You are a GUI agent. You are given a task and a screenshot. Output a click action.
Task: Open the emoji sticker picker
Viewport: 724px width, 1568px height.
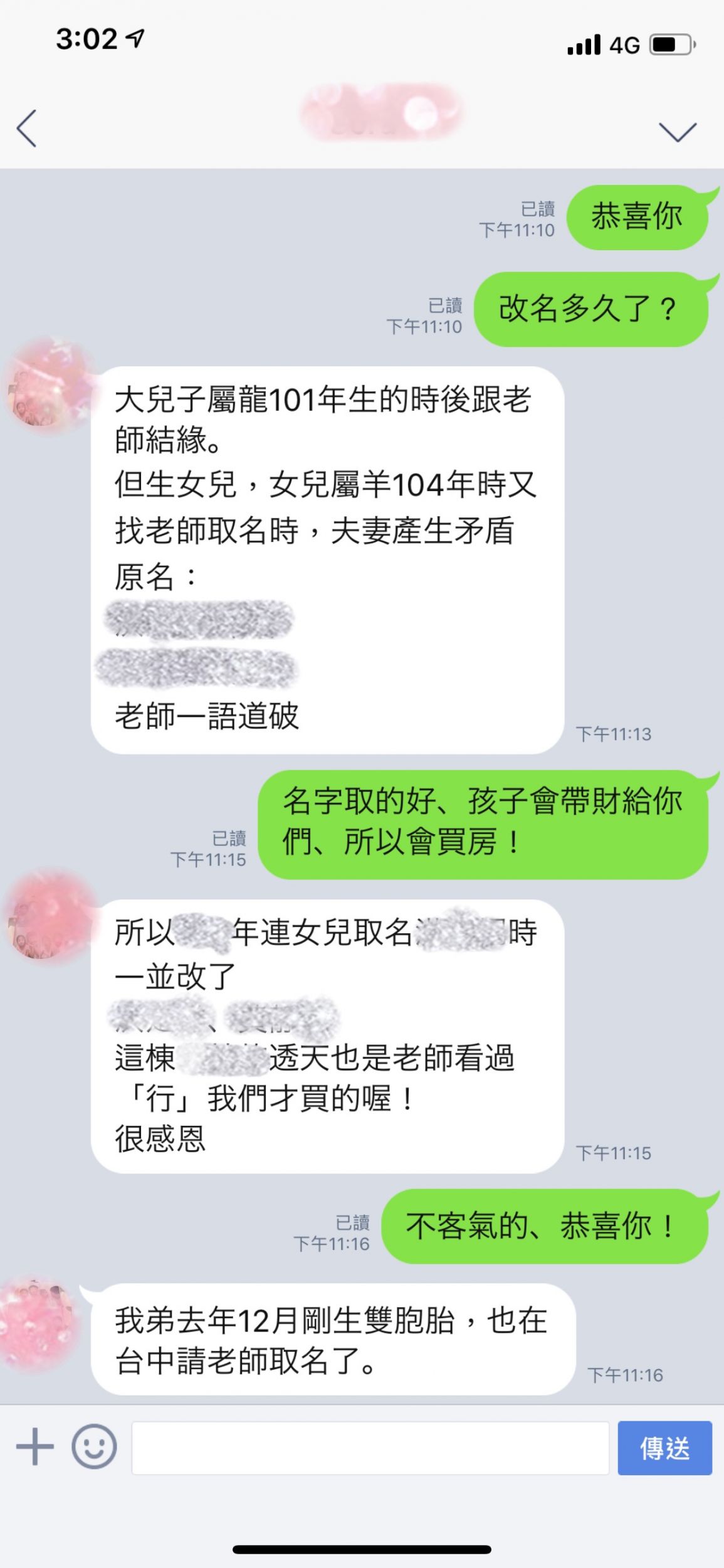point(94,1447)
